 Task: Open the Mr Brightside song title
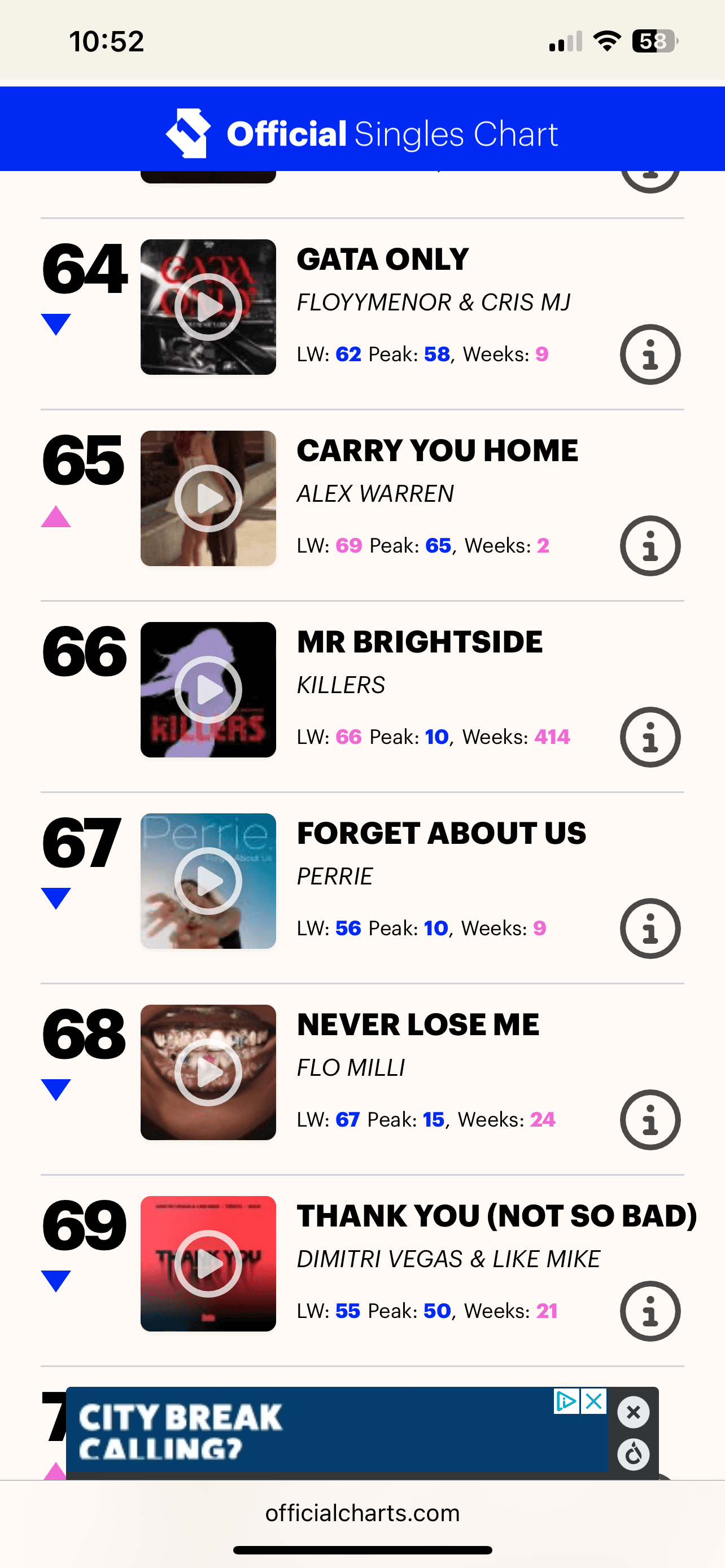(x=420, y=642)
